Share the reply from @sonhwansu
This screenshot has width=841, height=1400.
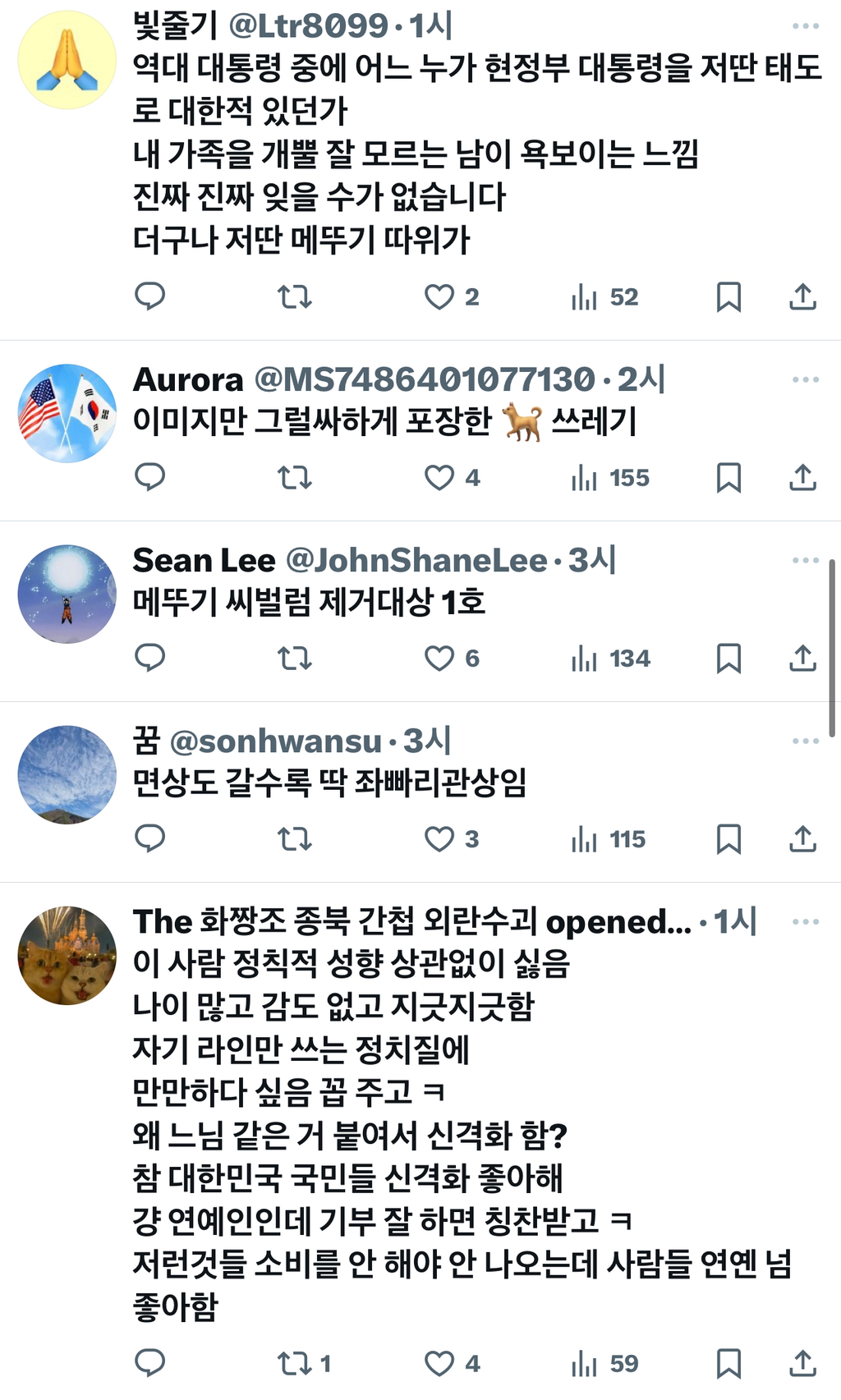(802, 839)
